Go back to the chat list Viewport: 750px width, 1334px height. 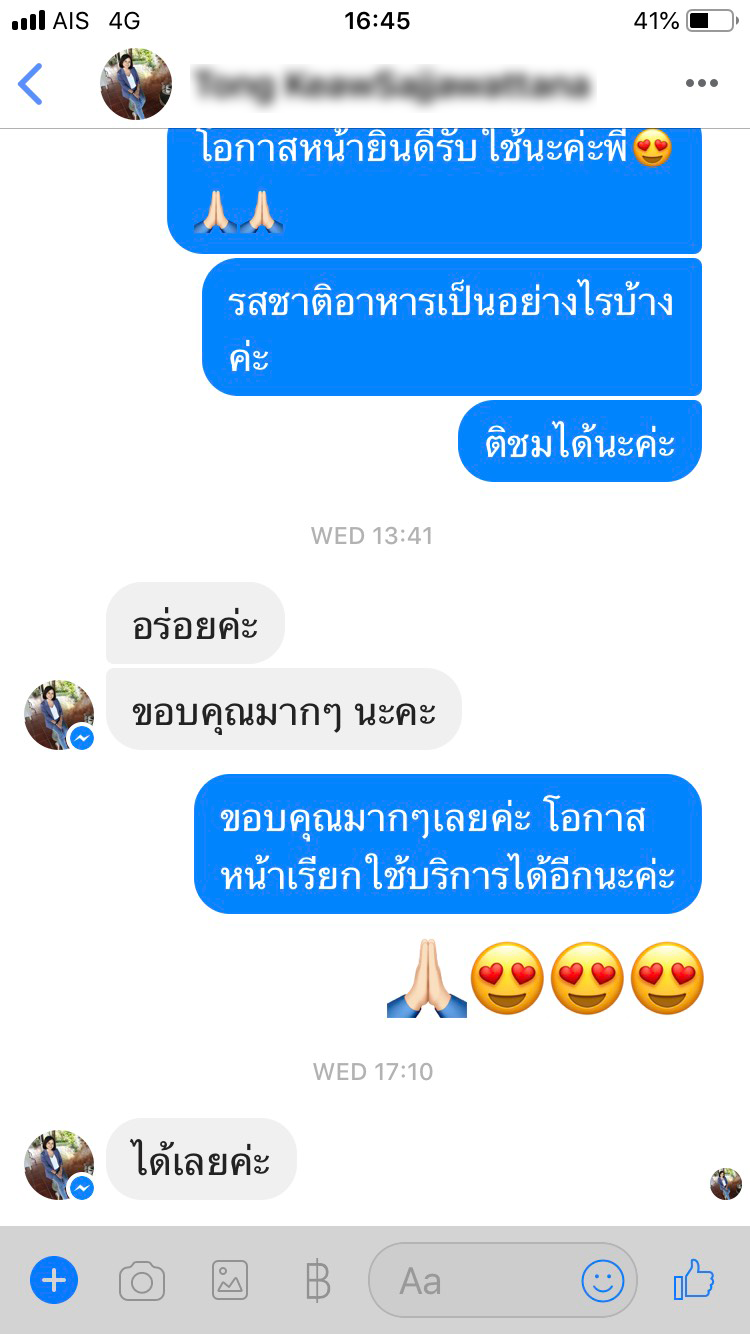click(x=31, y=84)
